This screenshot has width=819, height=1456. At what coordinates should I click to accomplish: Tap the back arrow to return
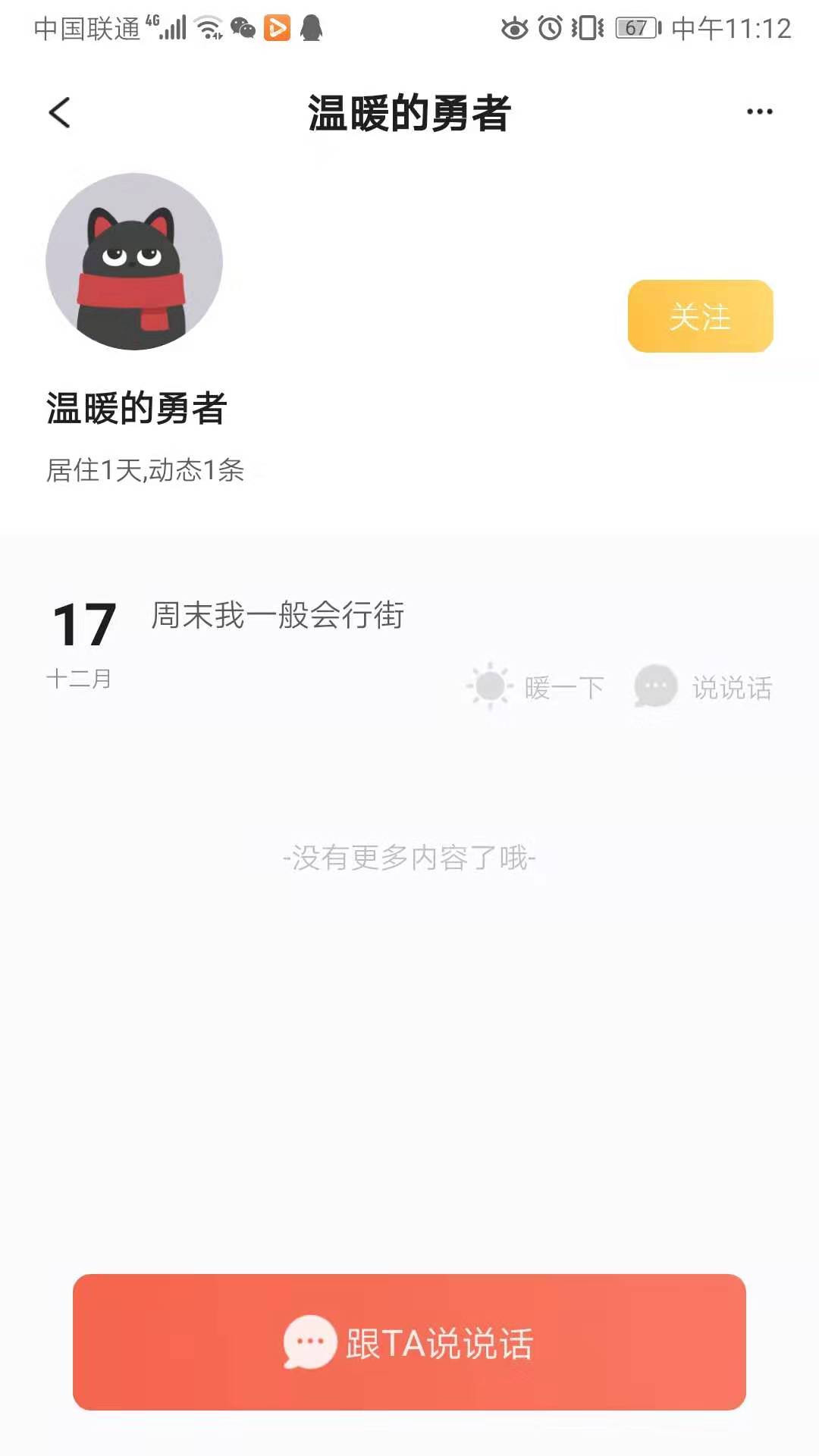(58, 112)
